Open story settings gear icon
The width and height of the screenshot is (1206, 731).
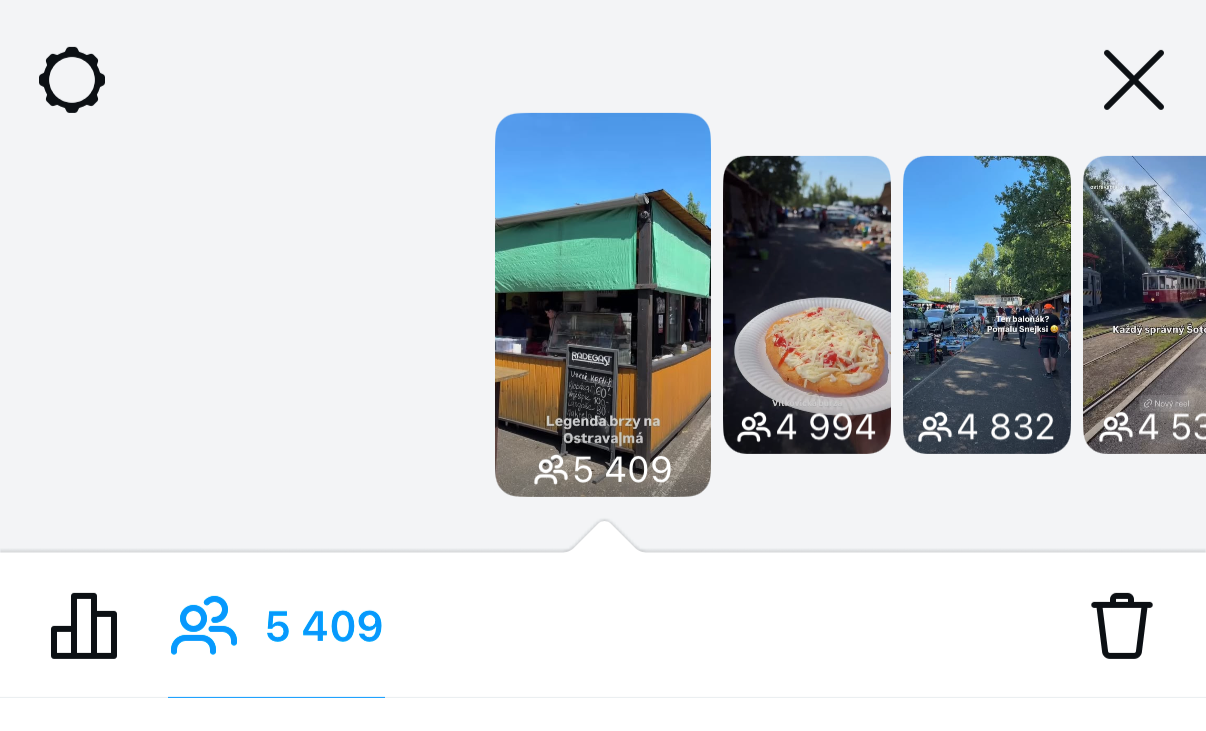(72, 79)
